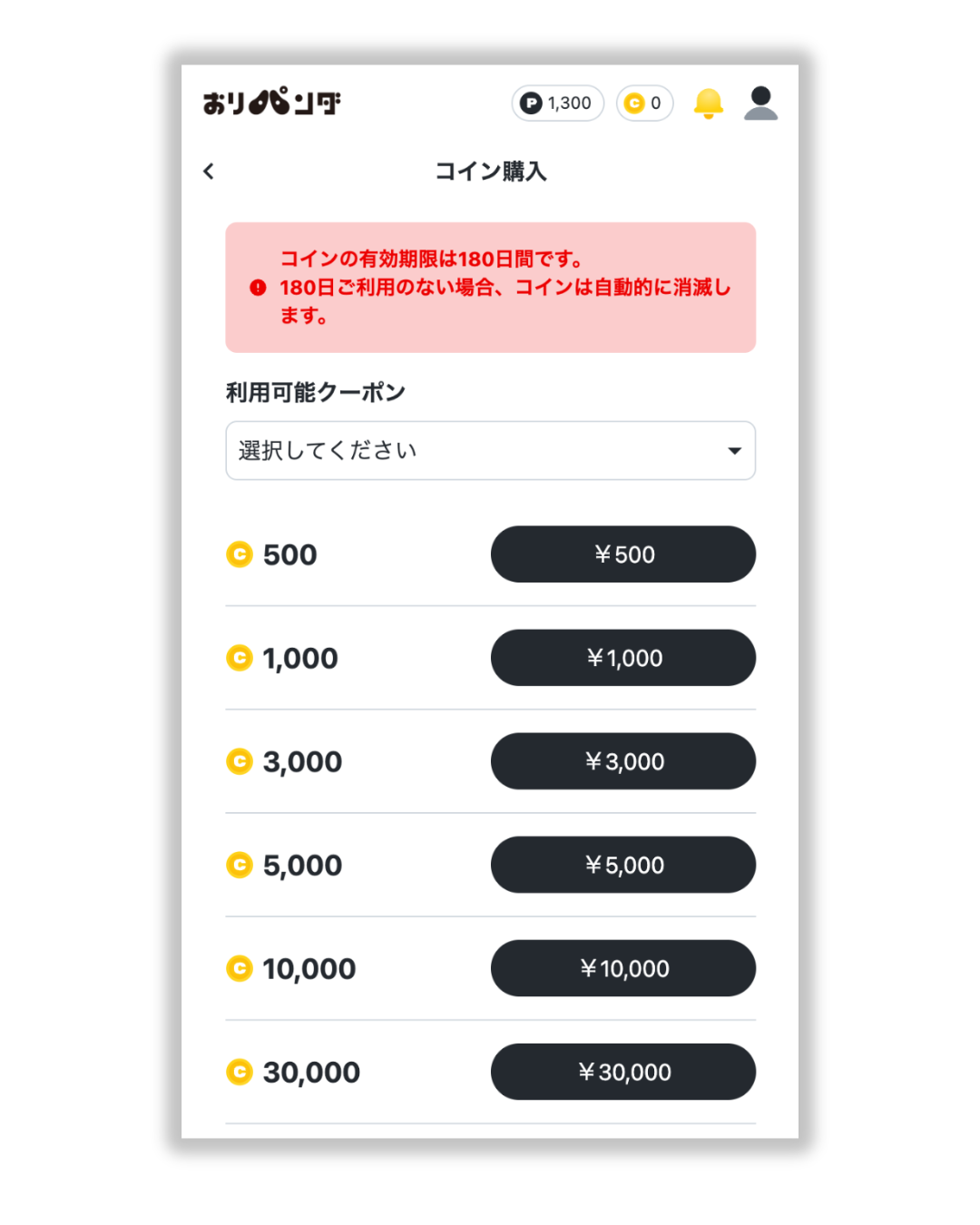The height and width of the screenshot is (1225, 980).
Task: Open the user profile icon
Action: pyautogui.click(x=760, y=103)
